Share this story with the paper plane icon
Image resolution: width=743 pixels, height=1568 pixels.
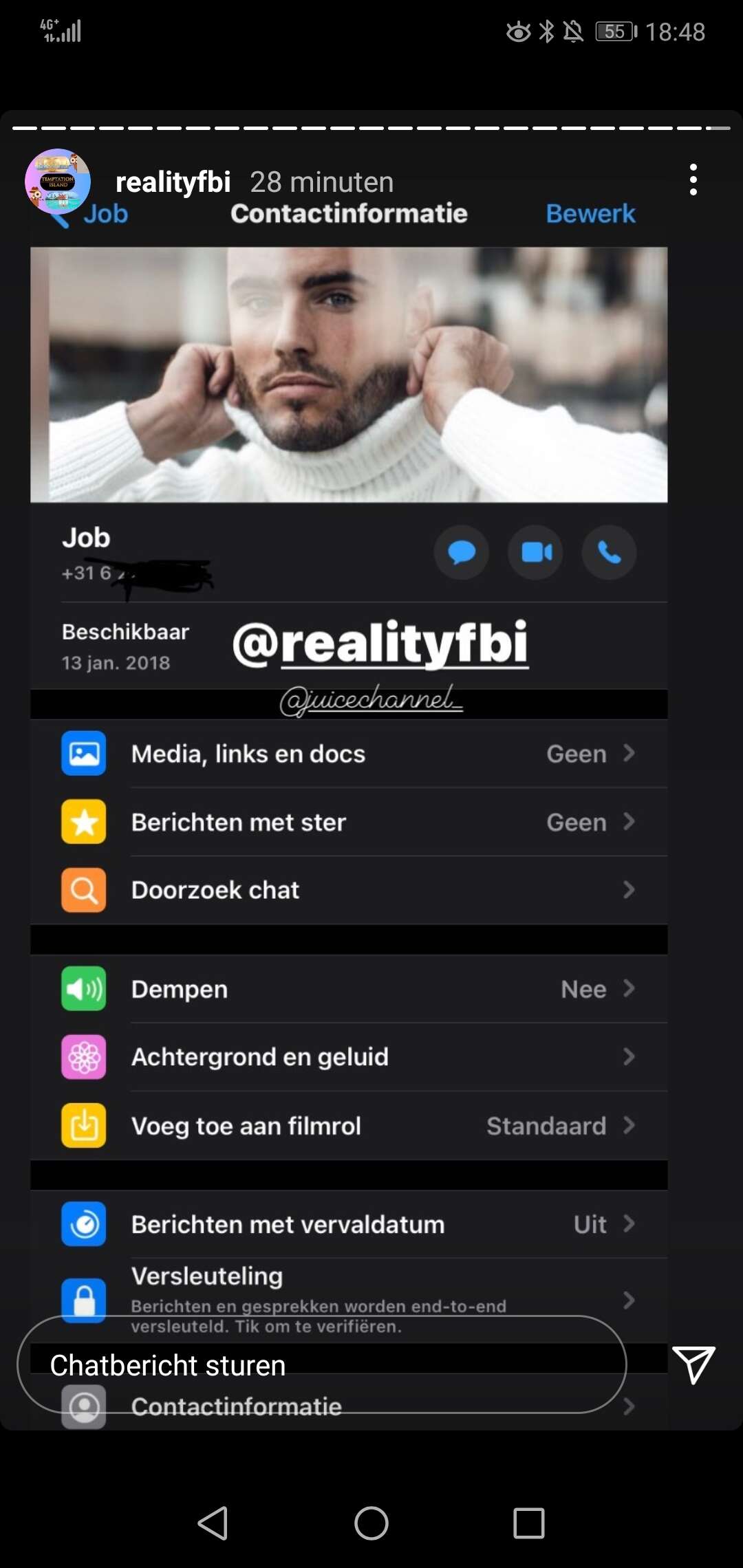pyautogui.click(x=693, y=1364)
